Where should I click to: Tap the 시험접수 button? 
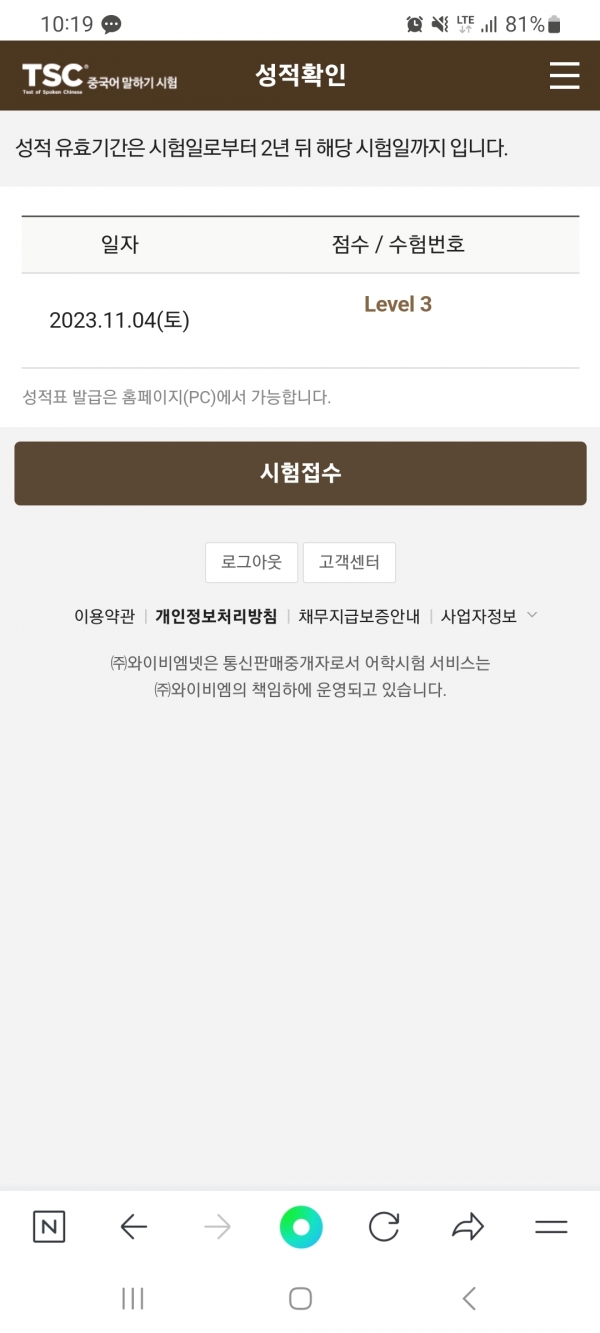tap(300, 473)
